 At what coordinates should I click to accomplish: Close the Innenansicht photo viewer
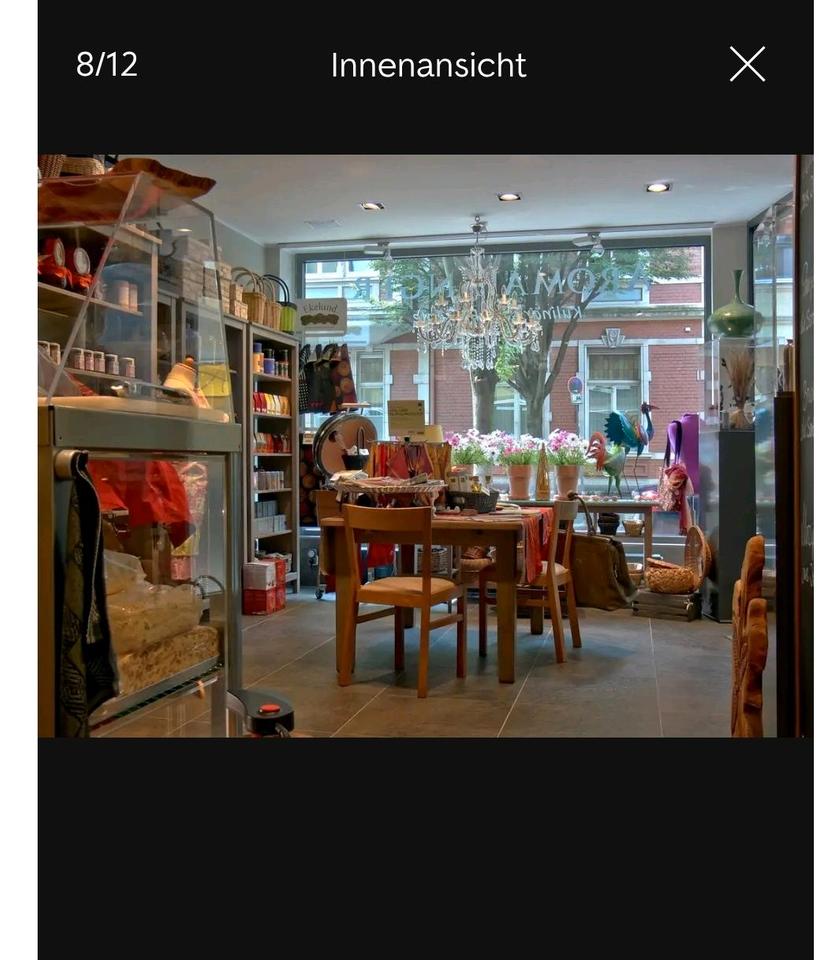click(746, 64)
